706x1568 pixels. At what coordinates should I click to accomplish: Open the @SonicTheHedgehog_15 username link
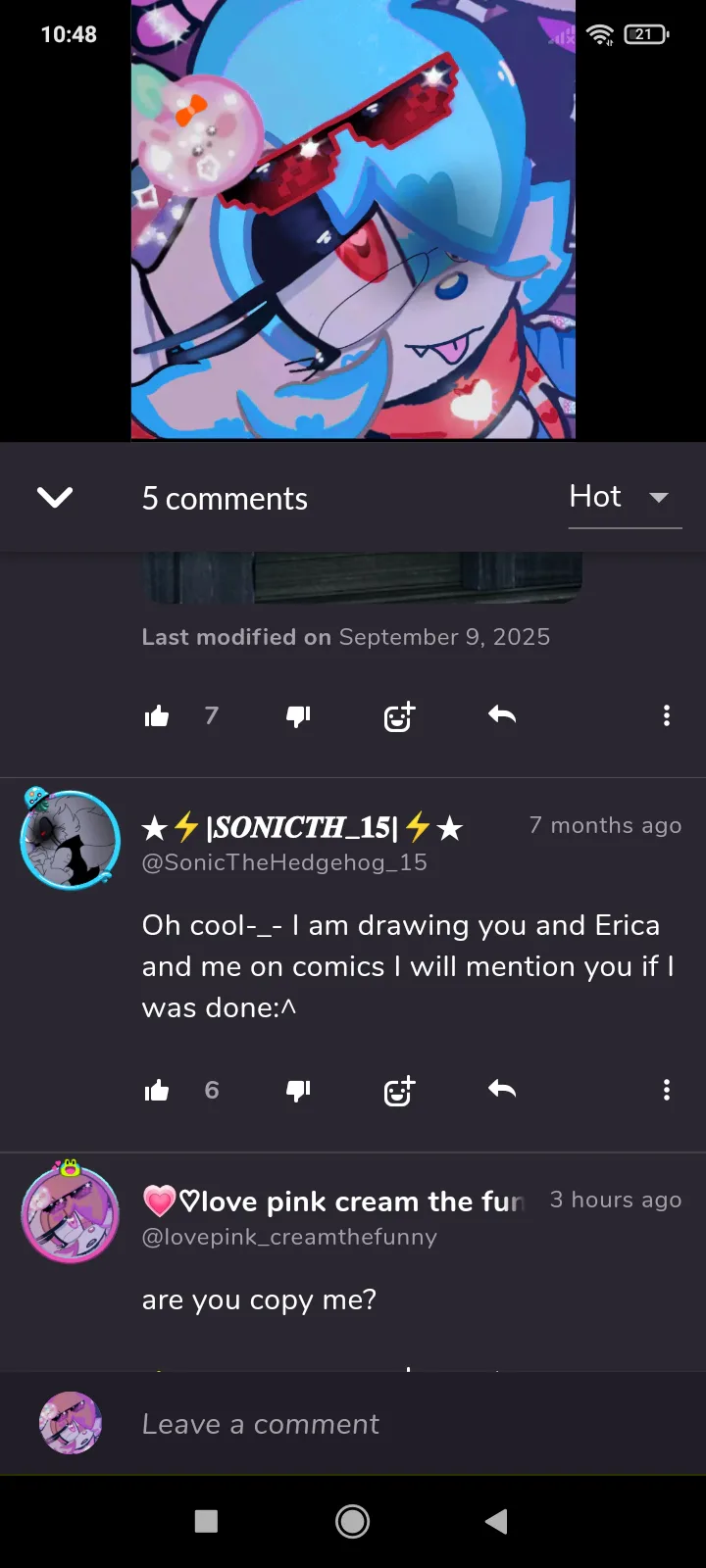[x=284, y=862]
